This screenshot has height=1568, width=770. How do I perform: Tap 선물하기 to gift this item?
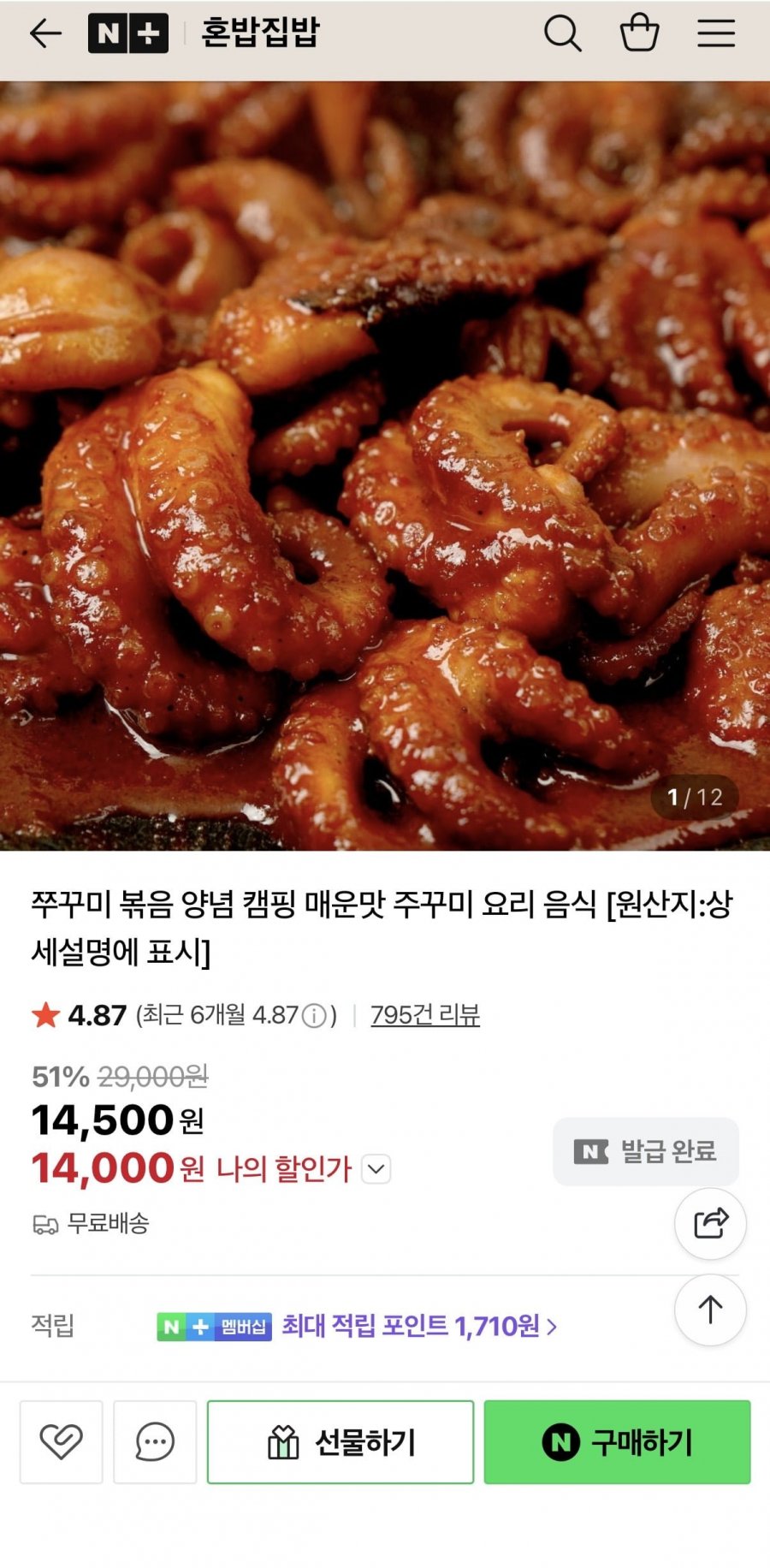point(341,1442)
